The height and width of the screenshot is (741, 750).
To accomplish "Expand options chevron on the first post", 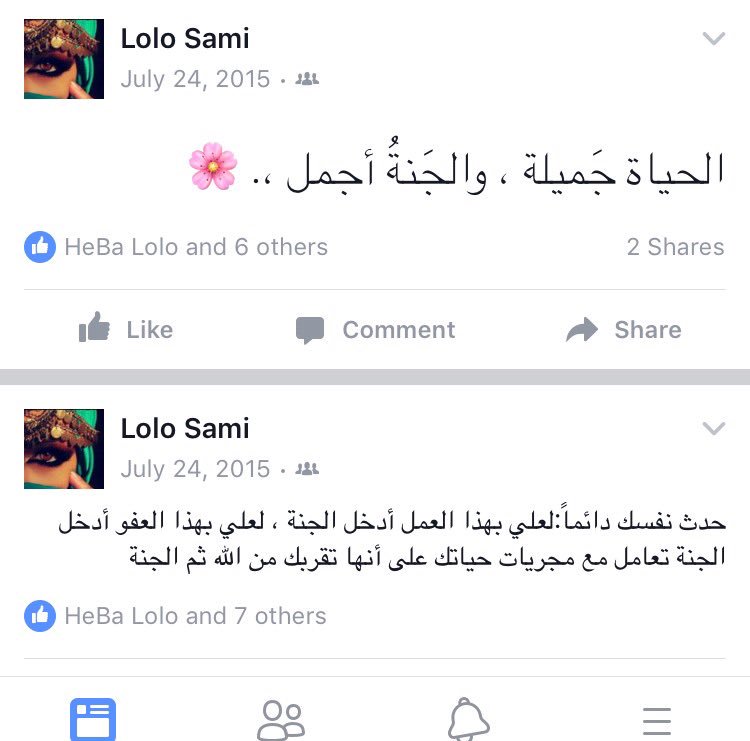I will pyautogui.click(x=714, y=38).
